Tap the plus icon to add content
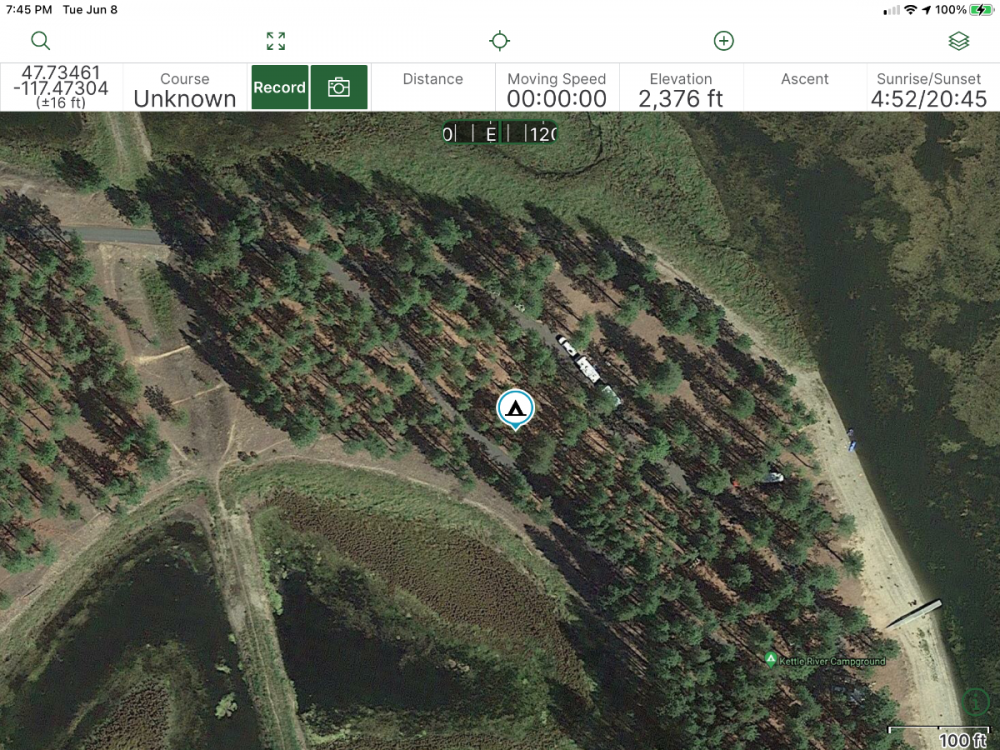1000x750 pixels. [723, 41]
